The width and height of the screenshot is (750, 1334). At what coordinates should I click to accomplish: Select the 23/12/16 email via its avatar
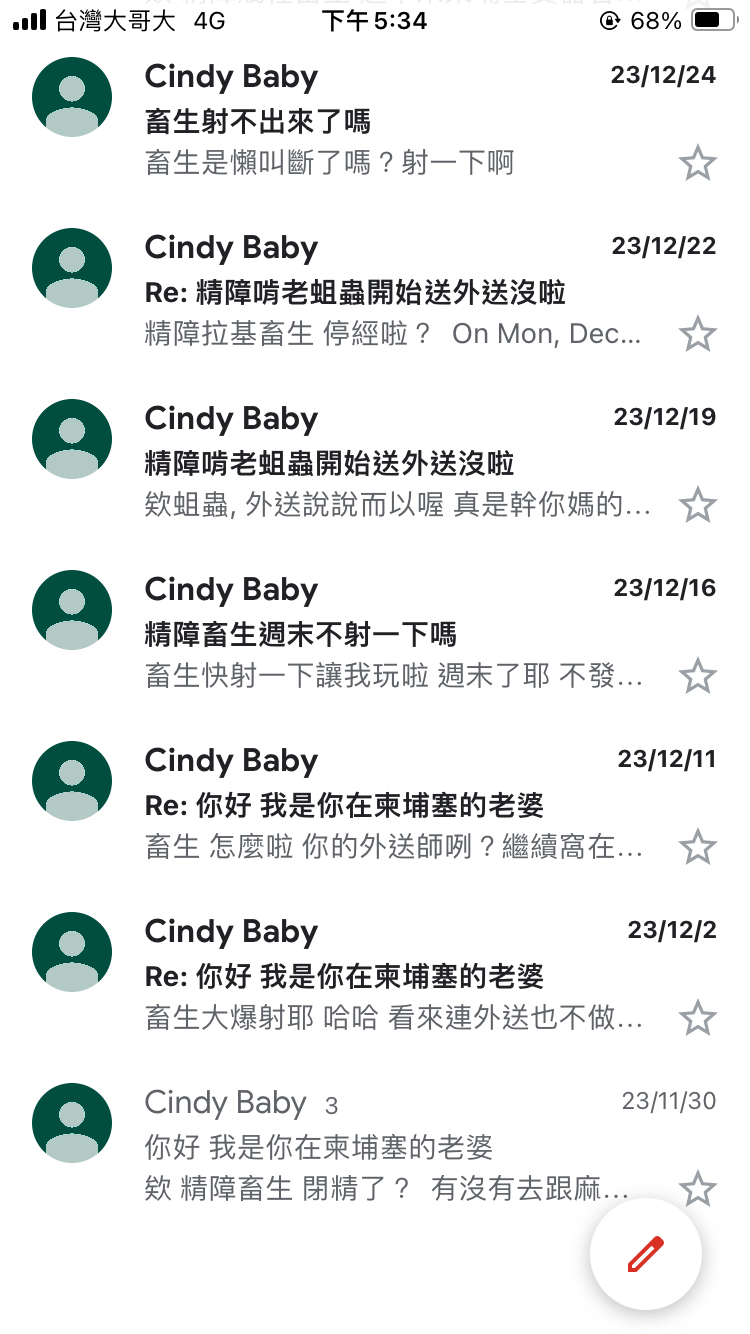72,610
